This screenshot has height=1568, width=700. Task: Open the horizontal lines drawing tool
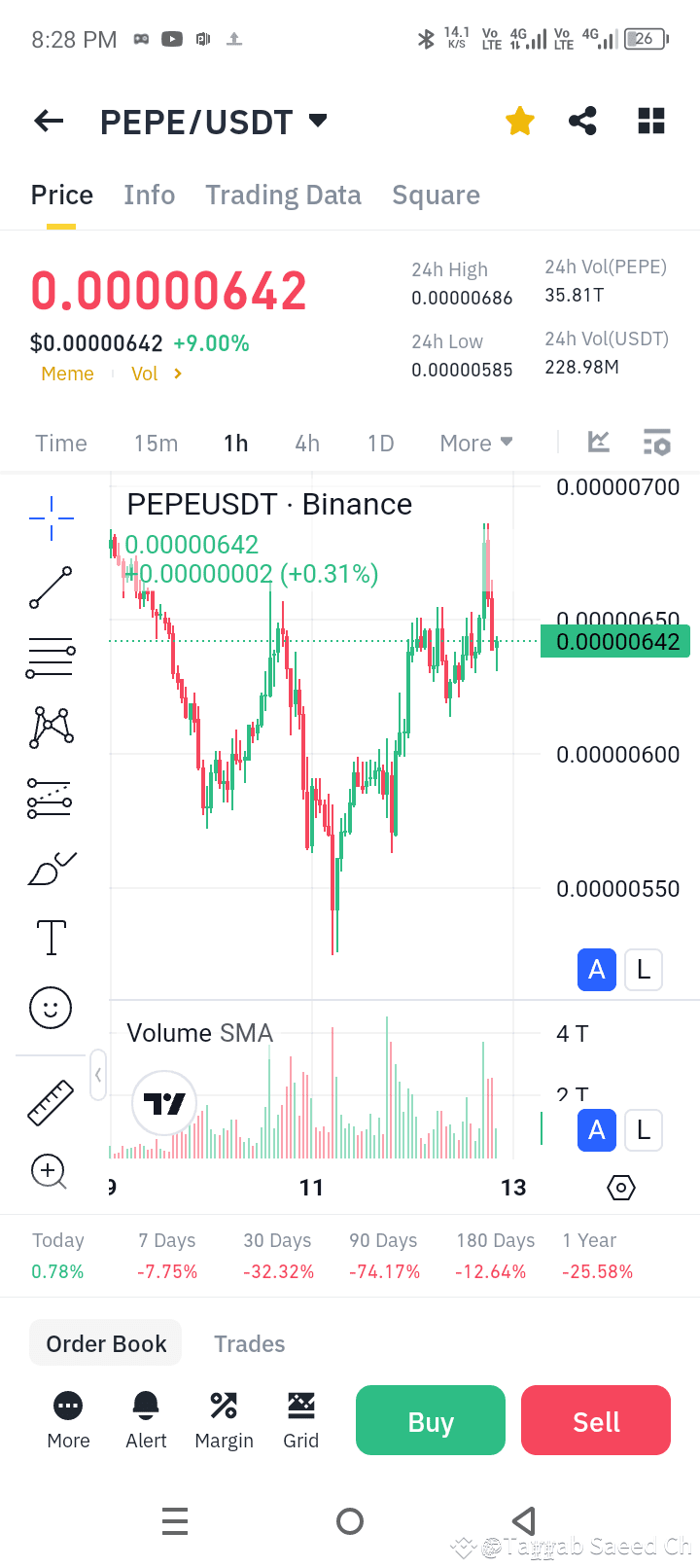click(x=50, y=658)
